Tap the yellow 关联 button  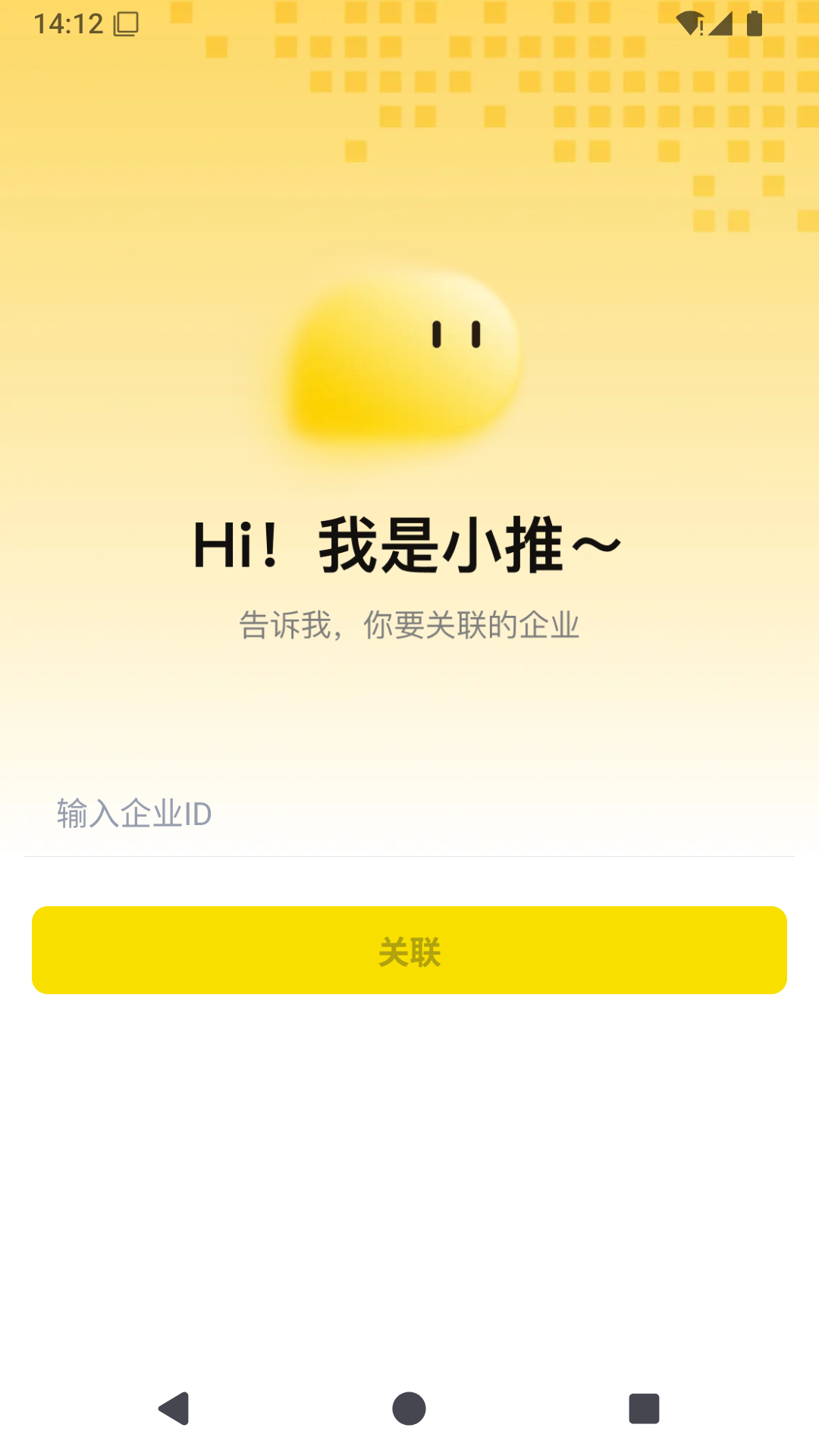[409, 950]
